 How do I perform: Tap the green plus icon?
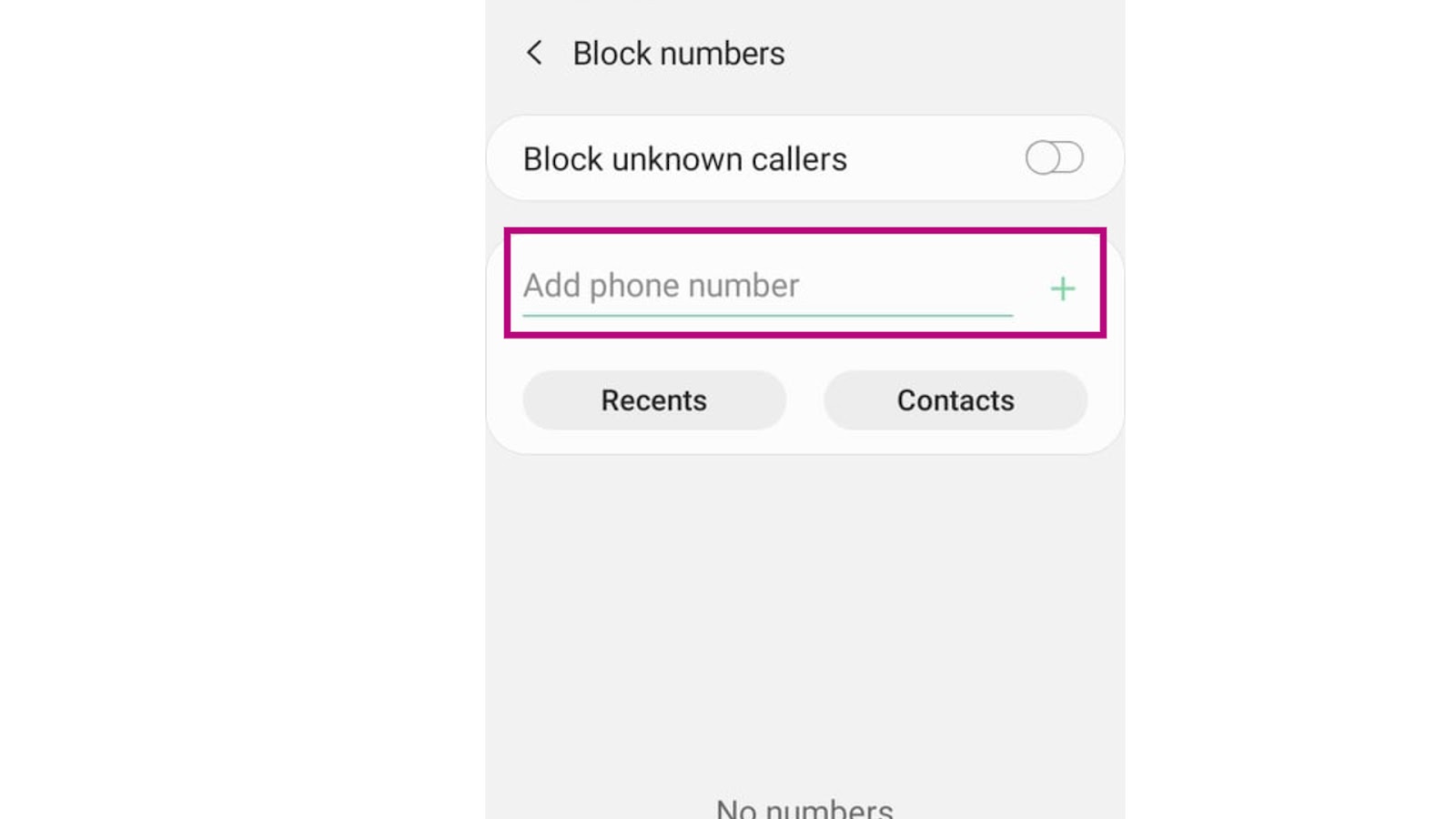pos(1062,289)
